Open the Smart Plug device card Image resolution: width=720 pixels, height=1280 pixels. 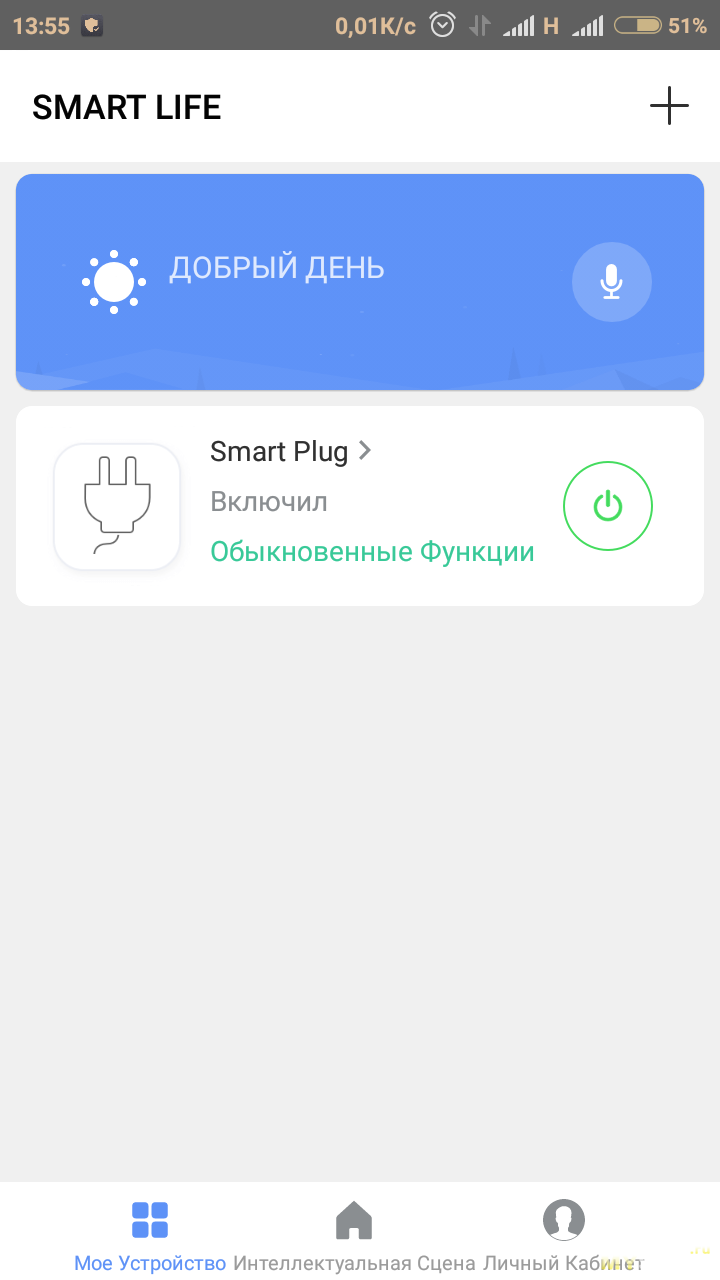[290, 452]
